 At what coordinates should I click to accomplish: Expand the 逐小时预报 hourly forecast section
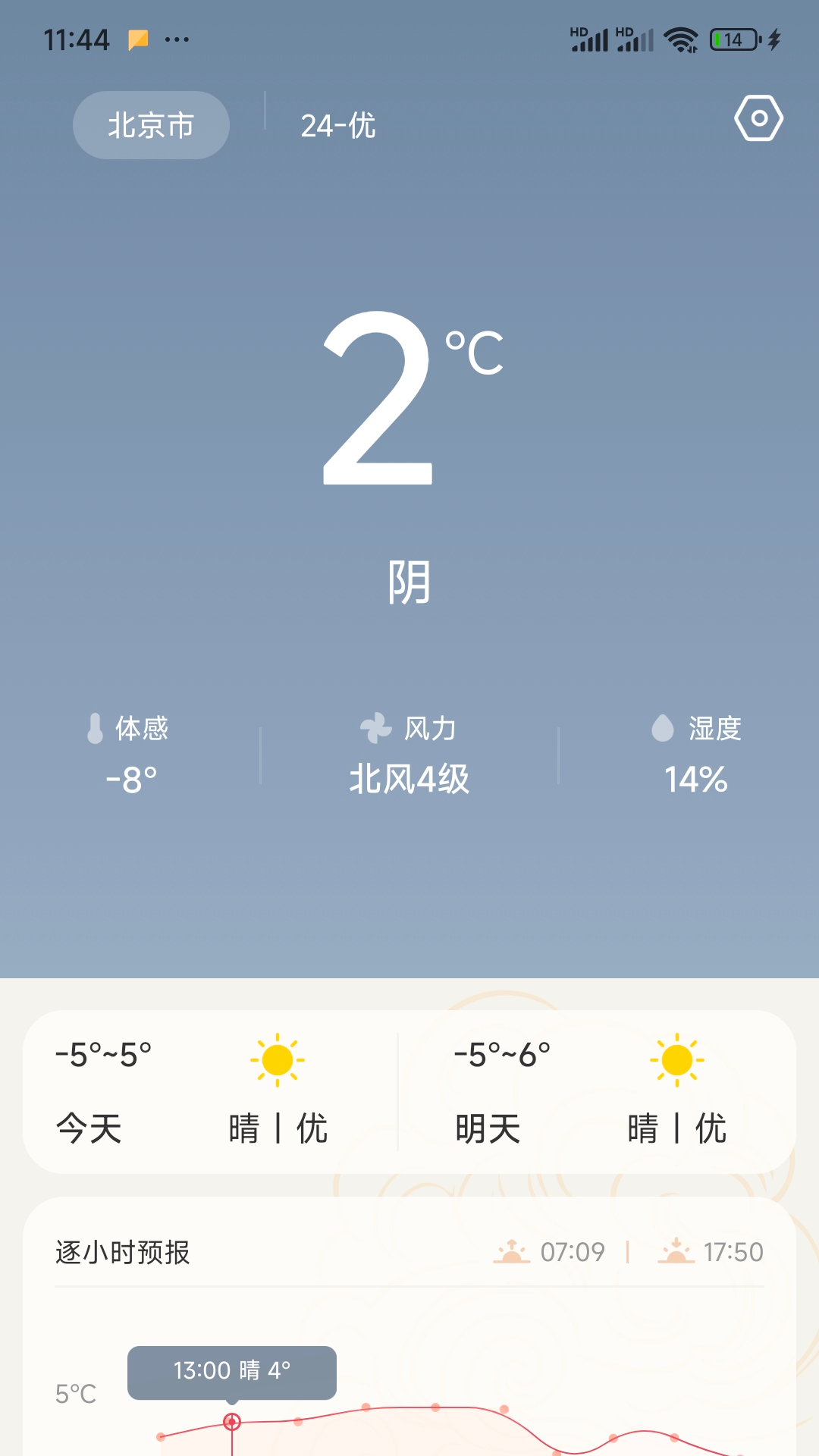click(124, 1253)
